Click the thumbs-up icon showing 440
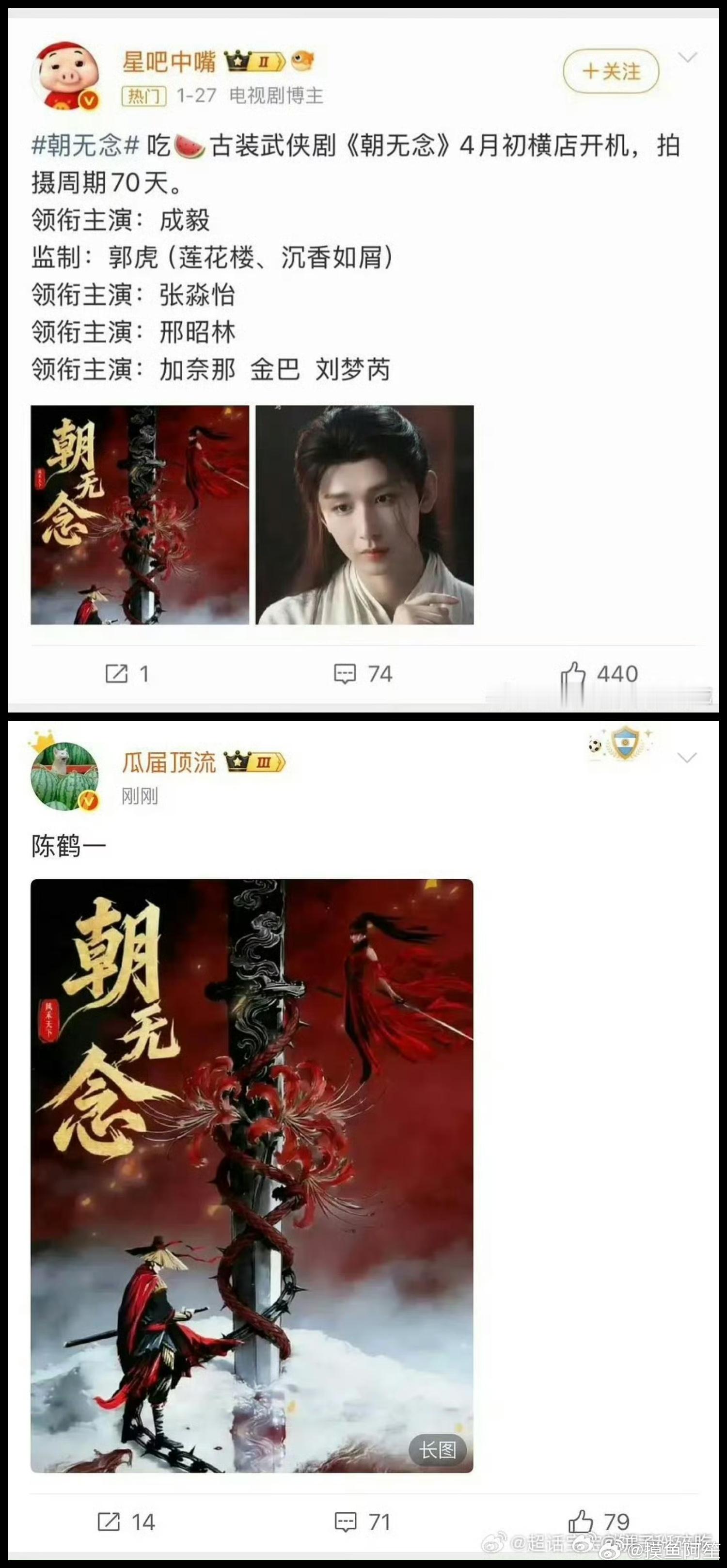This screenshot has width=727, height=1568. 572,673
